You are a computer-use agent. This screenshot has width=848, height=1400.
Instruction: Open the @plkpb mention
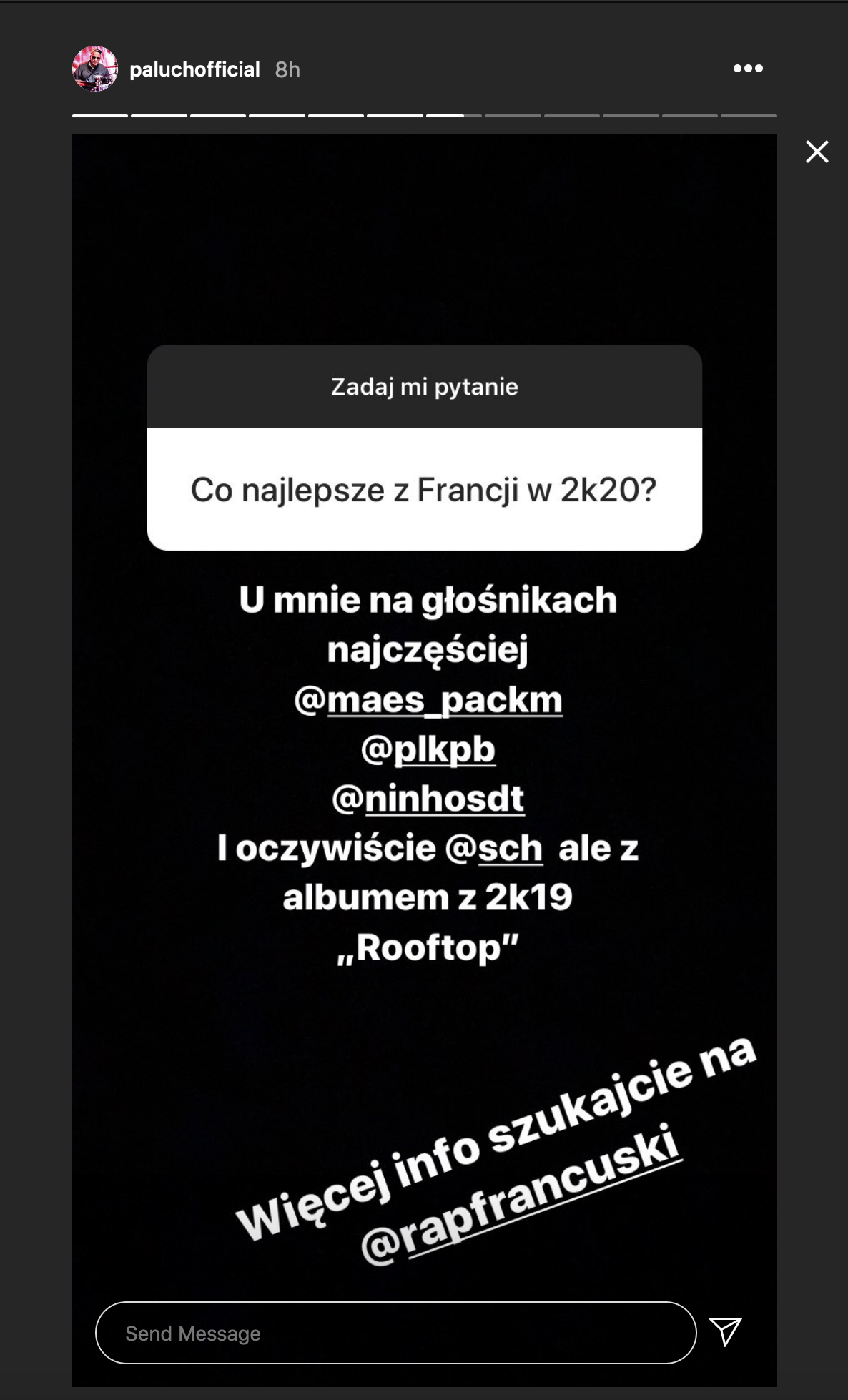[428, 749]
